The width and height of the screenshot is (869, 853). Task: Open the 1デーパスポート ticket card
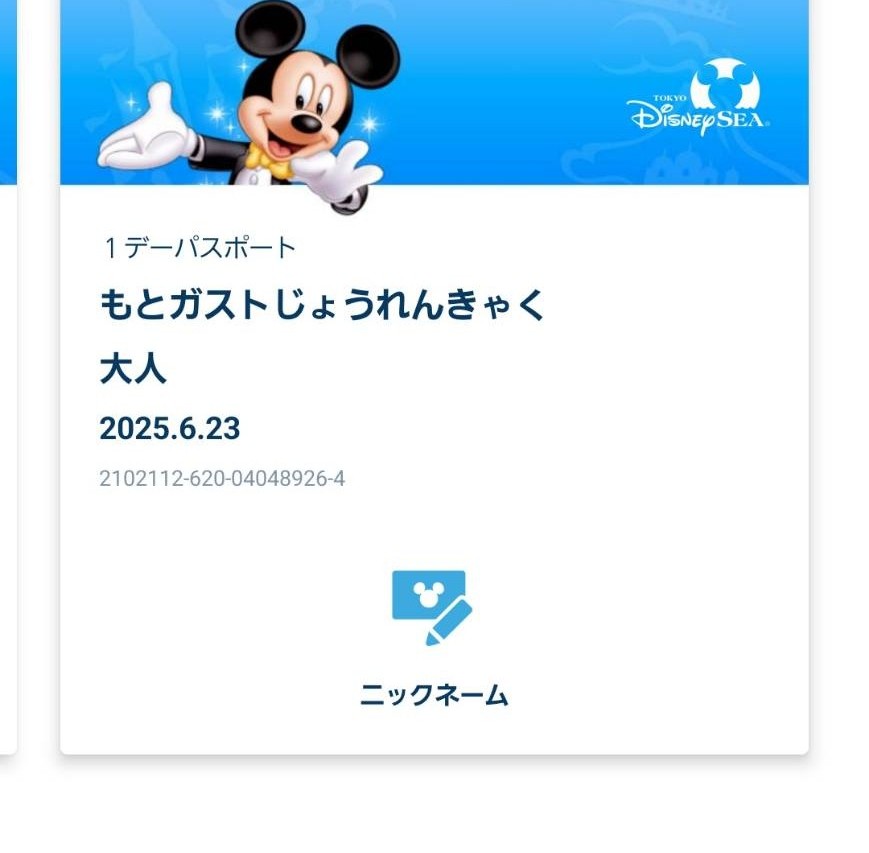coord(434,377)
